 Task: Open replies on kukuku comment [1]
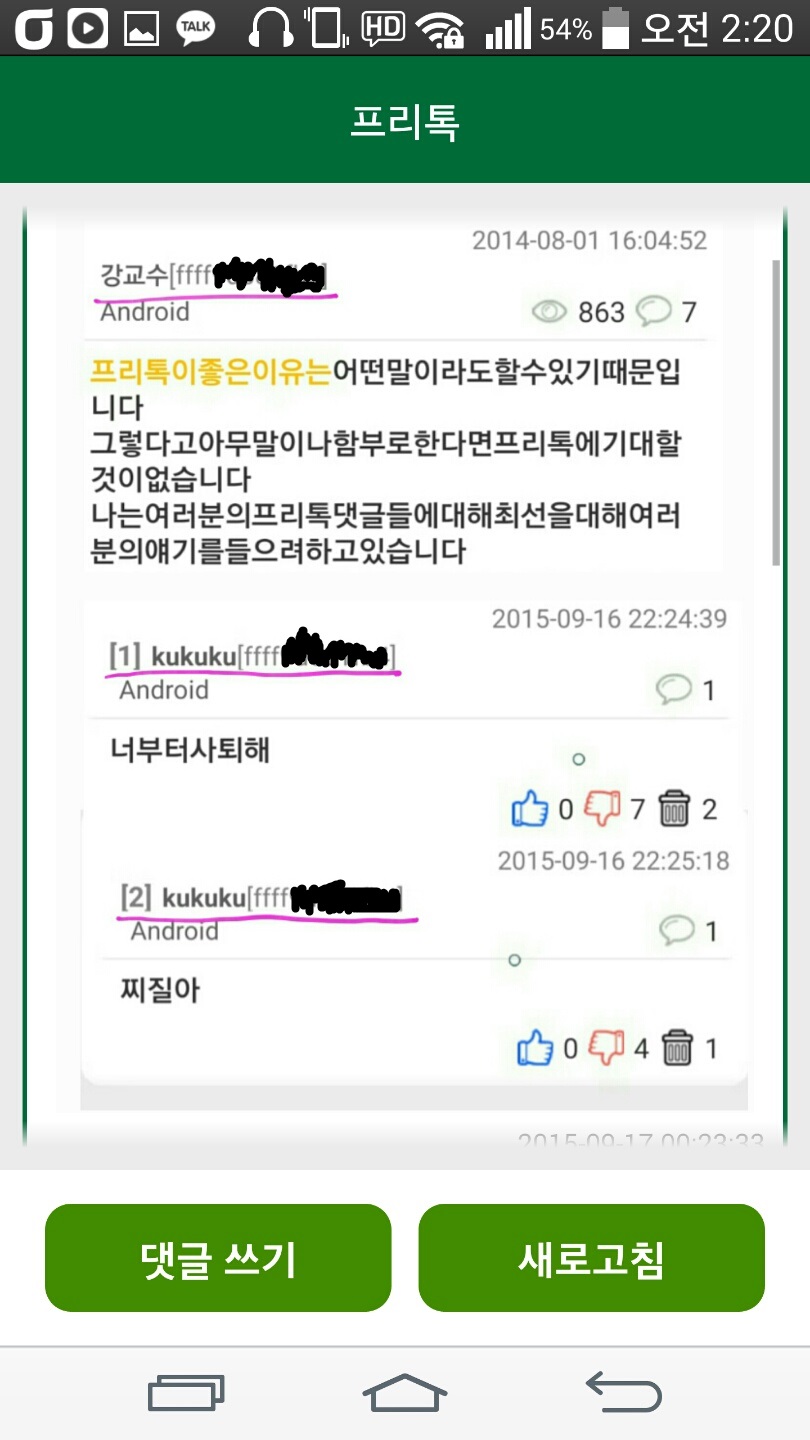pos(674,689)
